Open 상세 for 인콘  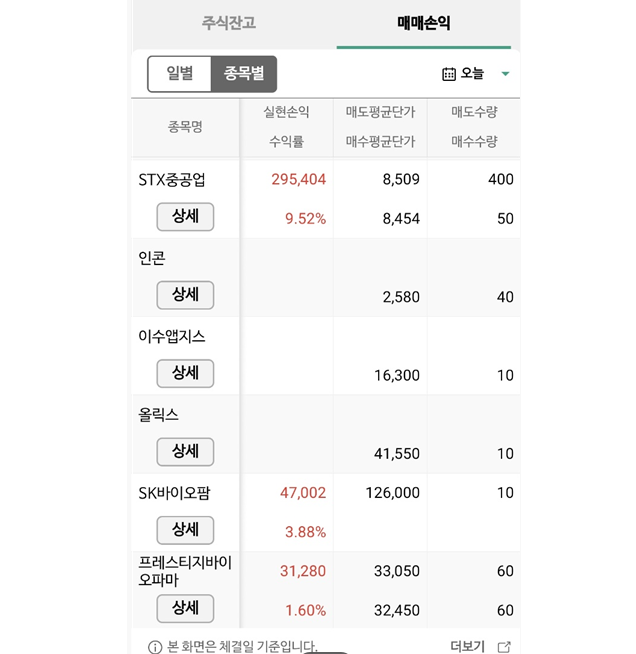tap(185, 295)
